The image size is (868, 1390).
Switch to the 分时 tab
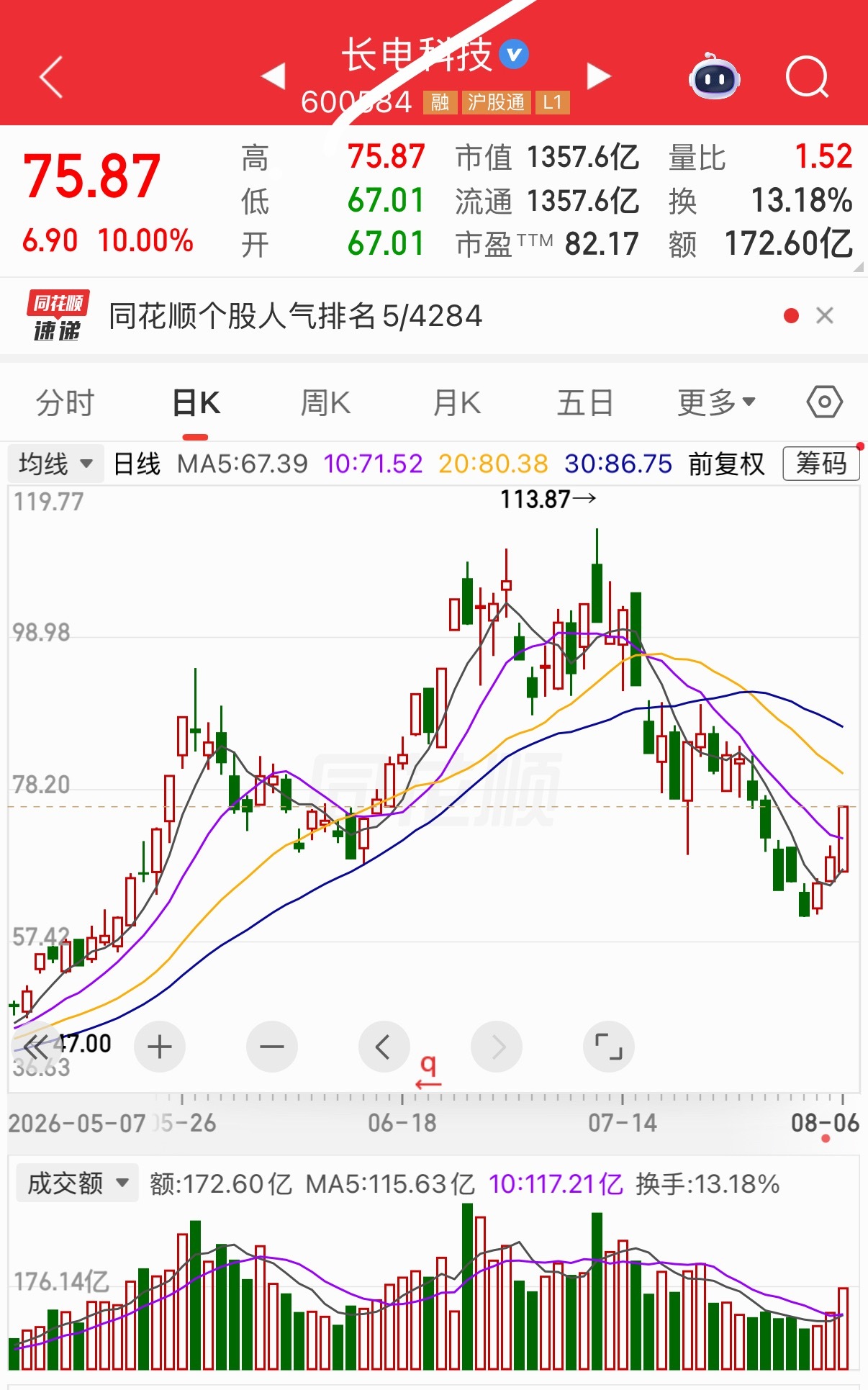(x=65, y=402)
